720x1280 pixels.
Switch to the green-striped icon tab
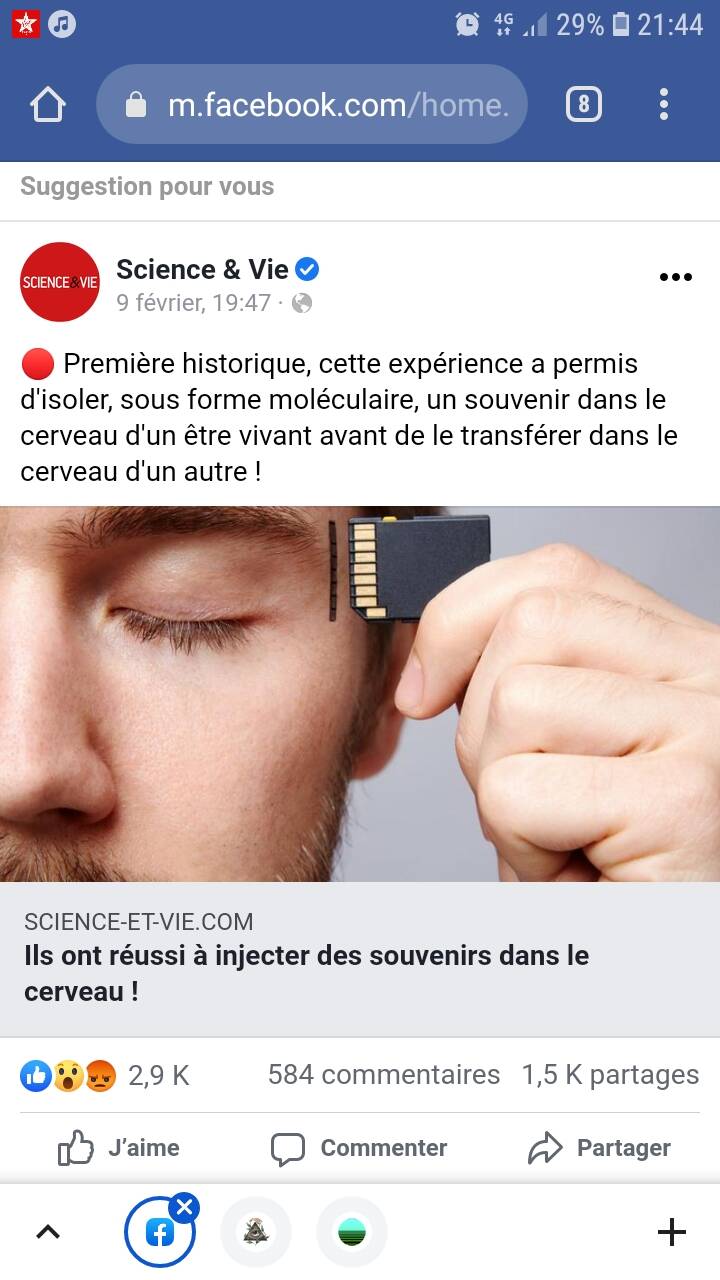pos(352,1232)
